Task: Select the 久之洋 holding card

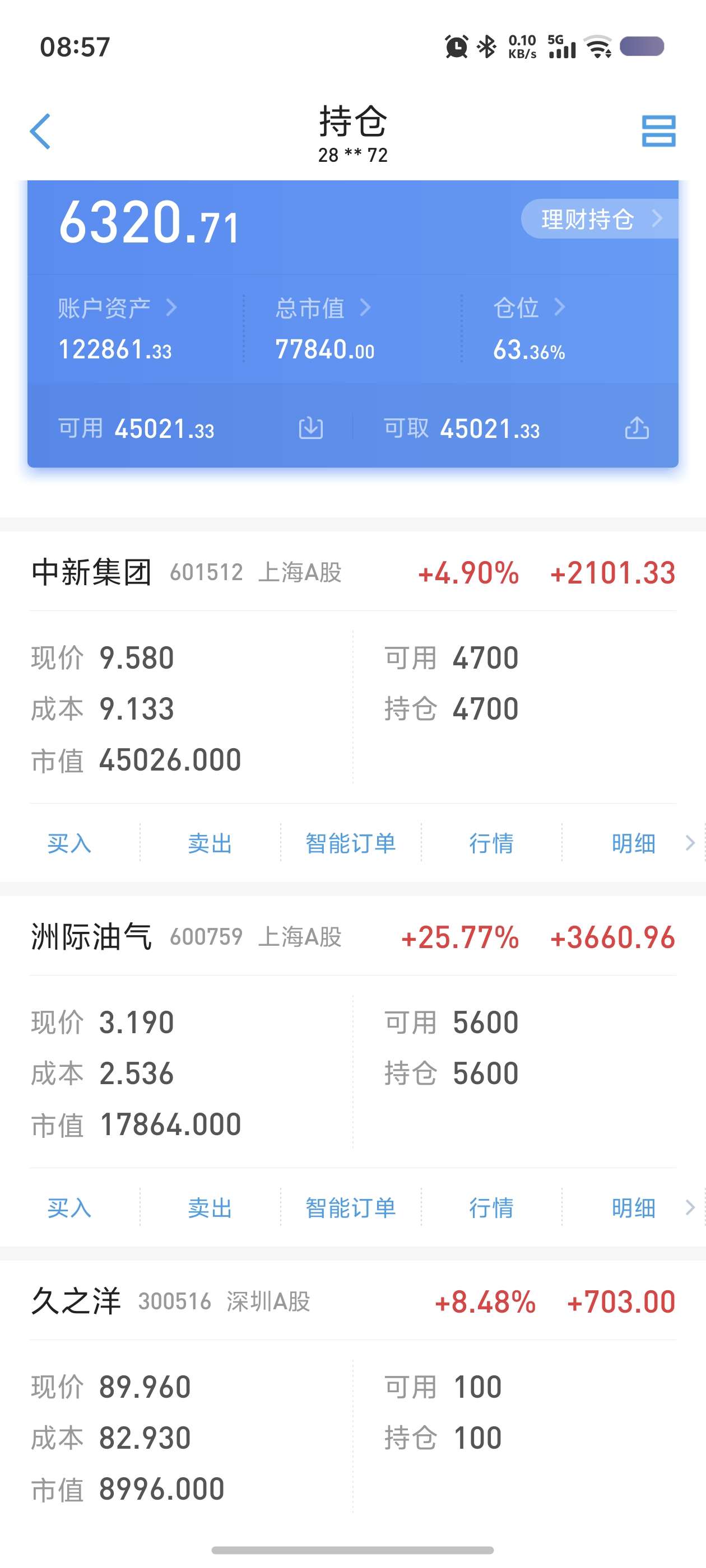Action: point(352,1394)
